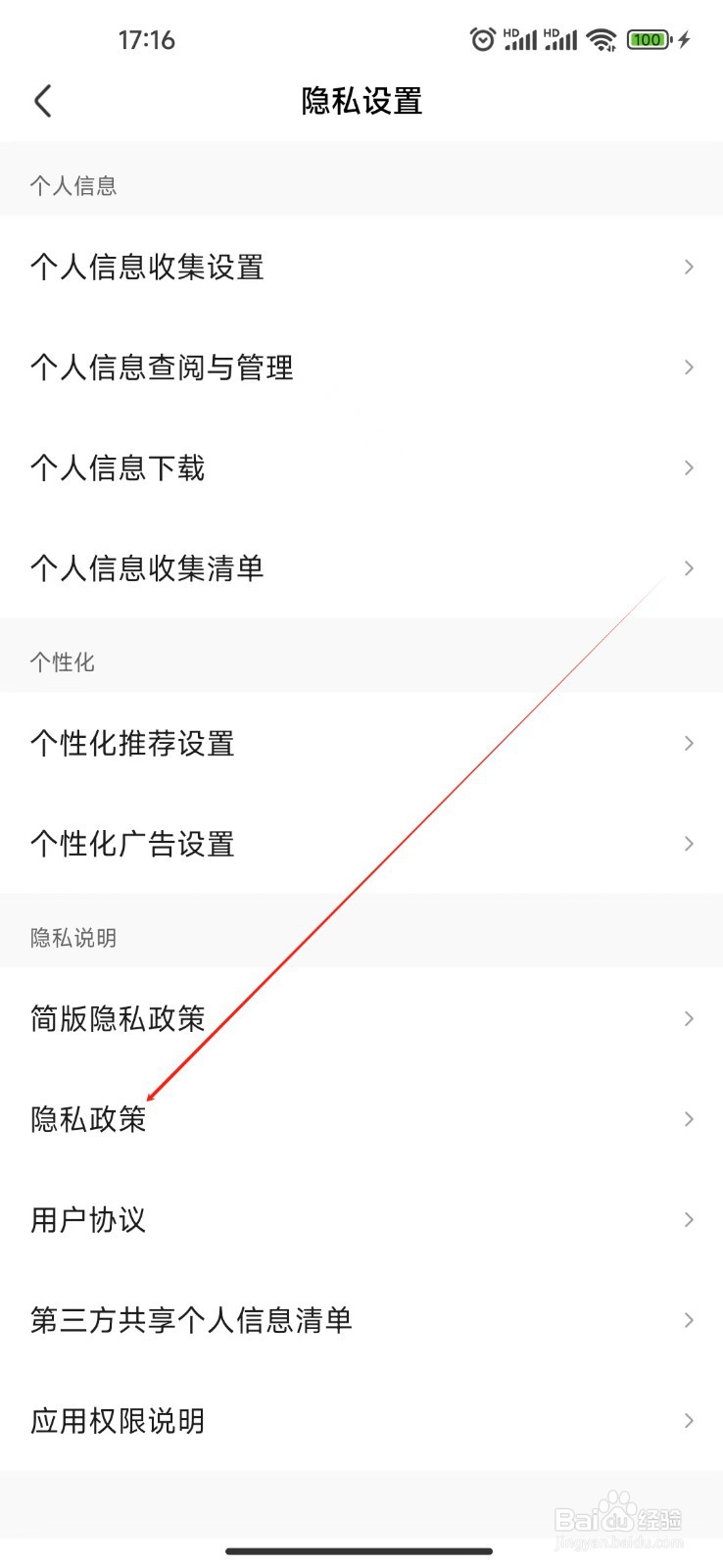
Task: Open 个人信息收集清单
Action: click(147, 568)
